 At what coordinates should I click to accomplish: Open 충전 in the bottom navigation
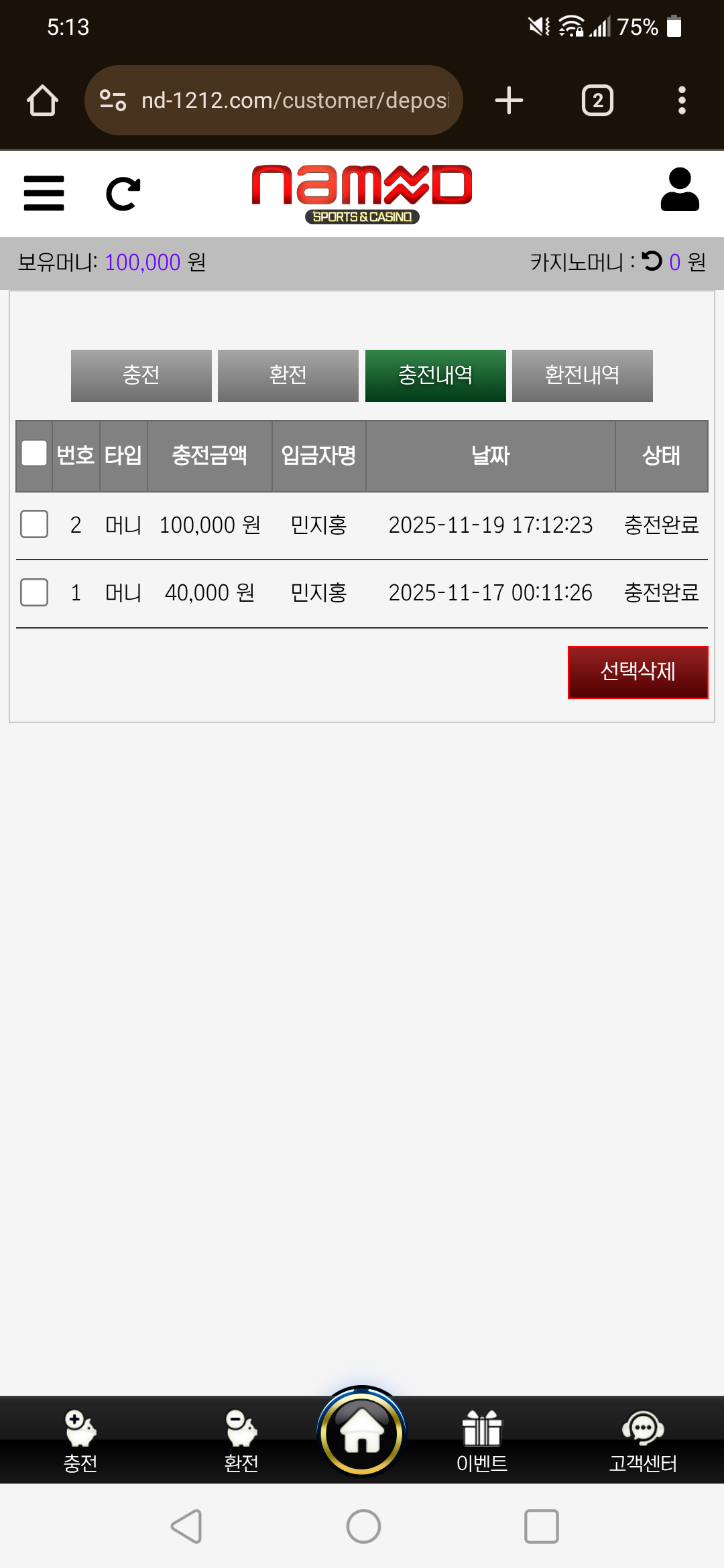(x=80, y=1439)
